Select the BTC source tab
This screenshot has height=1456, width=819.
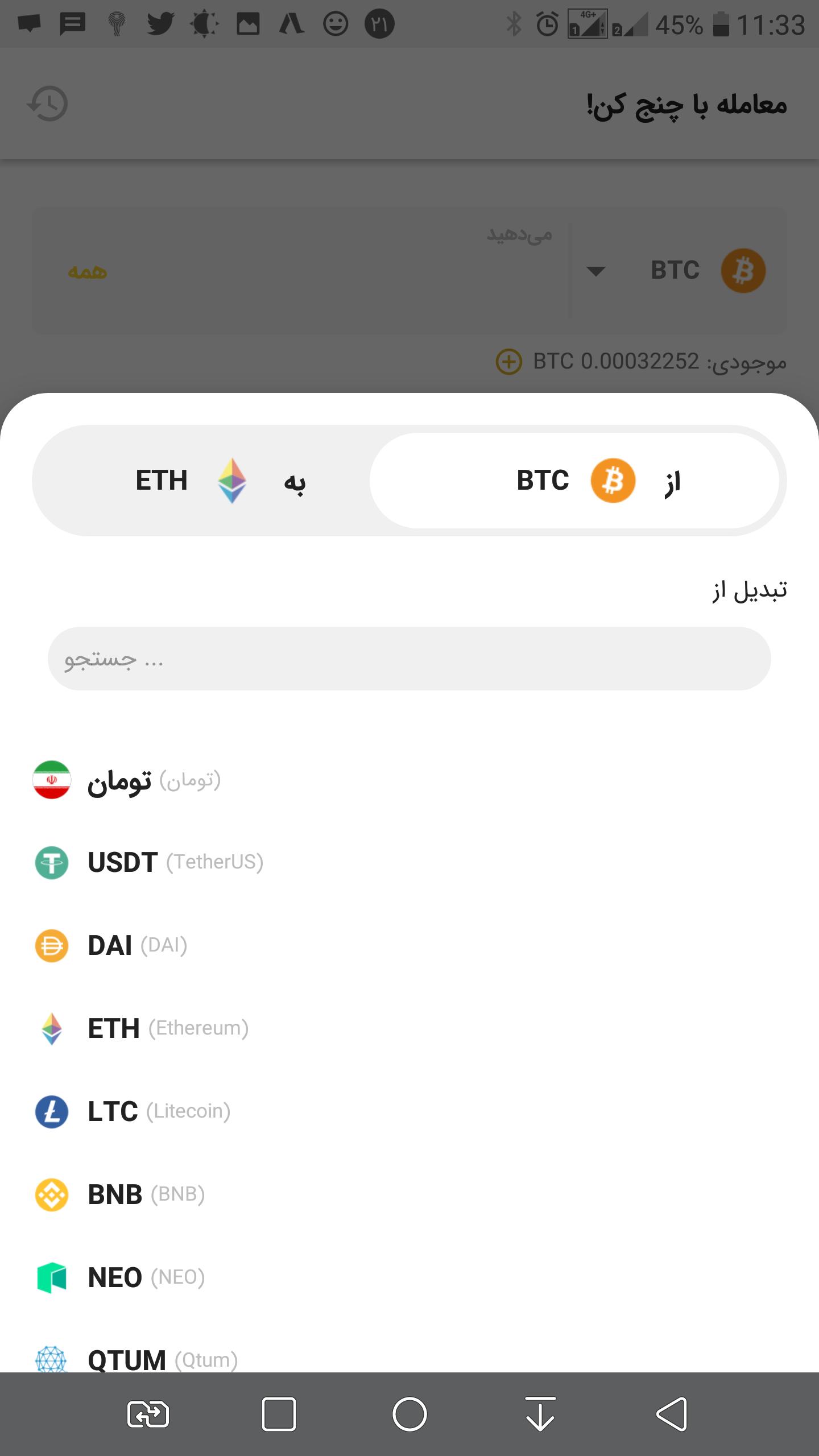pos(574,481)
